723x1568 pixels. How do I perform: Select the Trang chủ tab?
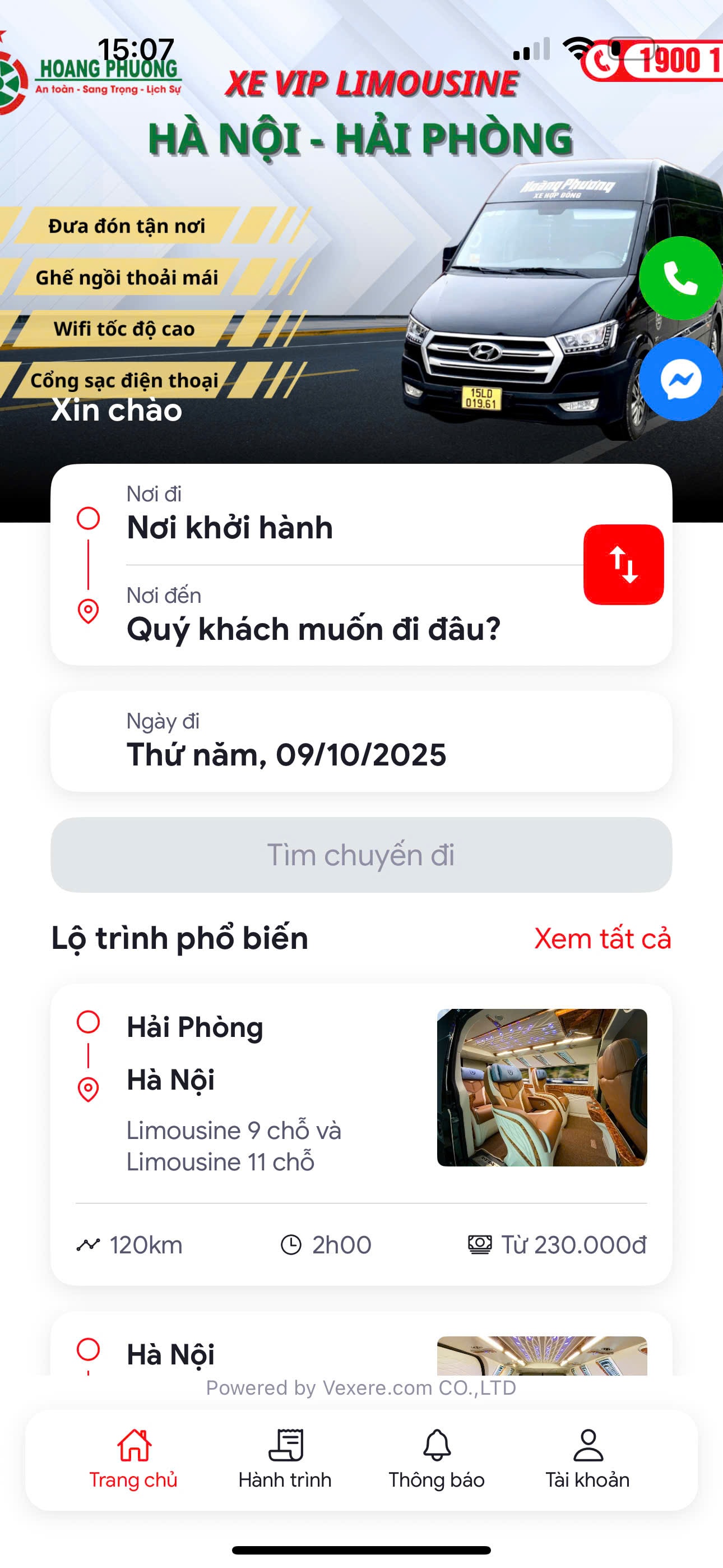click(133, 1460)
